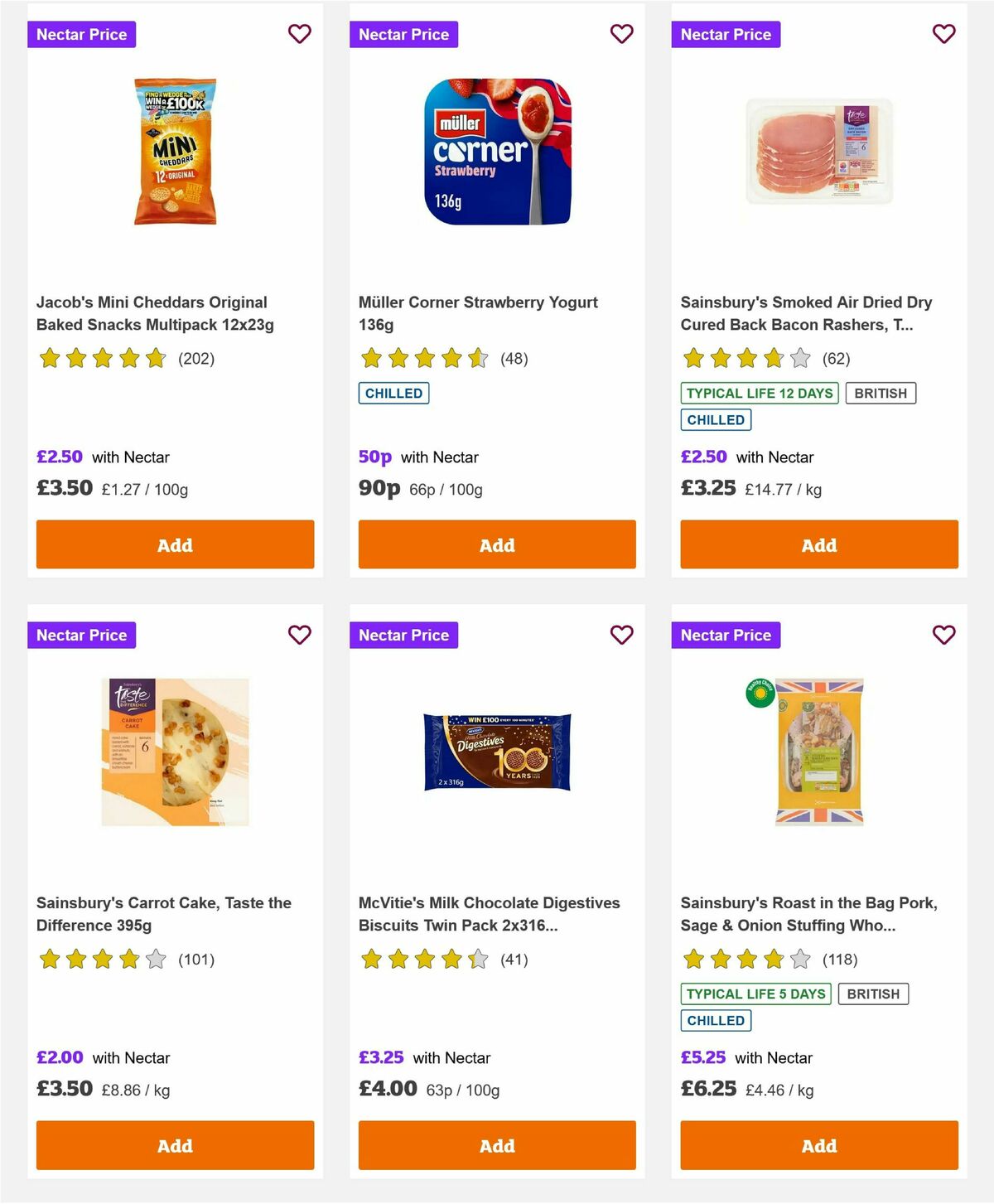Select the star rating for Carrot Cake
This screenshot has height=1204, width=994.
point(103,960)
